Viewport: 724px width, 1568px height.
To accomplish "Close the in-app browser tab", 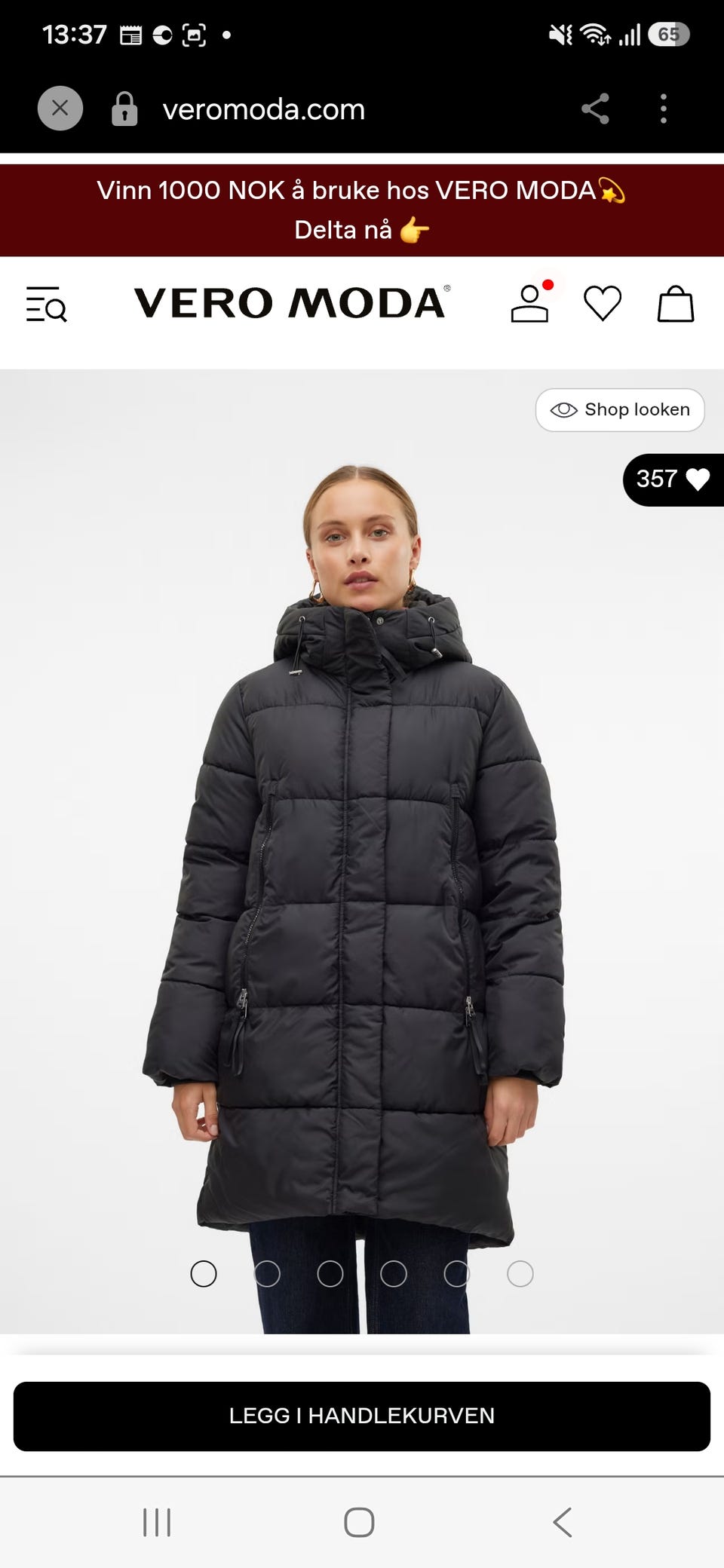I will click(60, 109).
